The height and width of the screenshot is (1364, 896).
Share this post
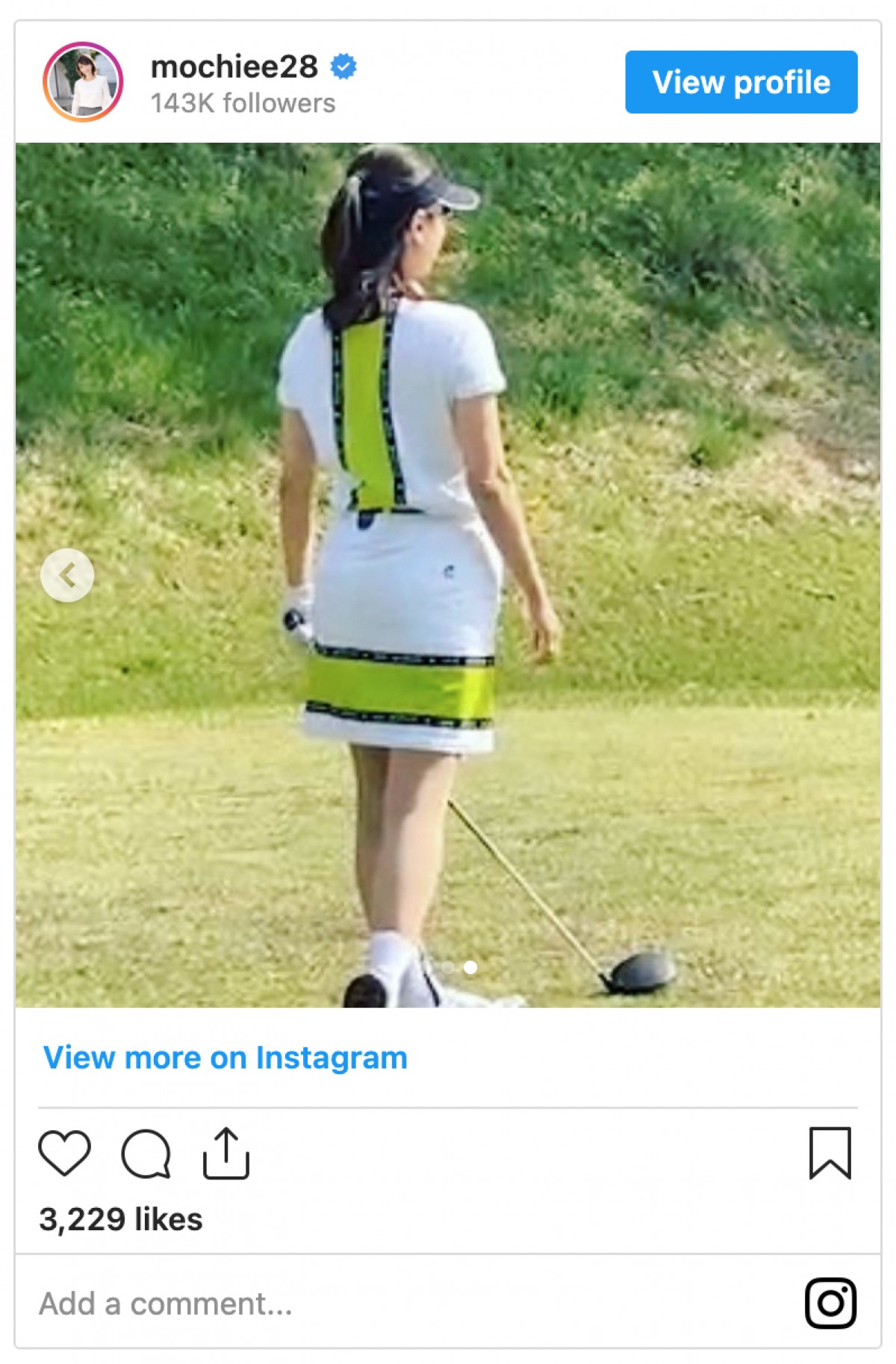[x=226, y=1153]
